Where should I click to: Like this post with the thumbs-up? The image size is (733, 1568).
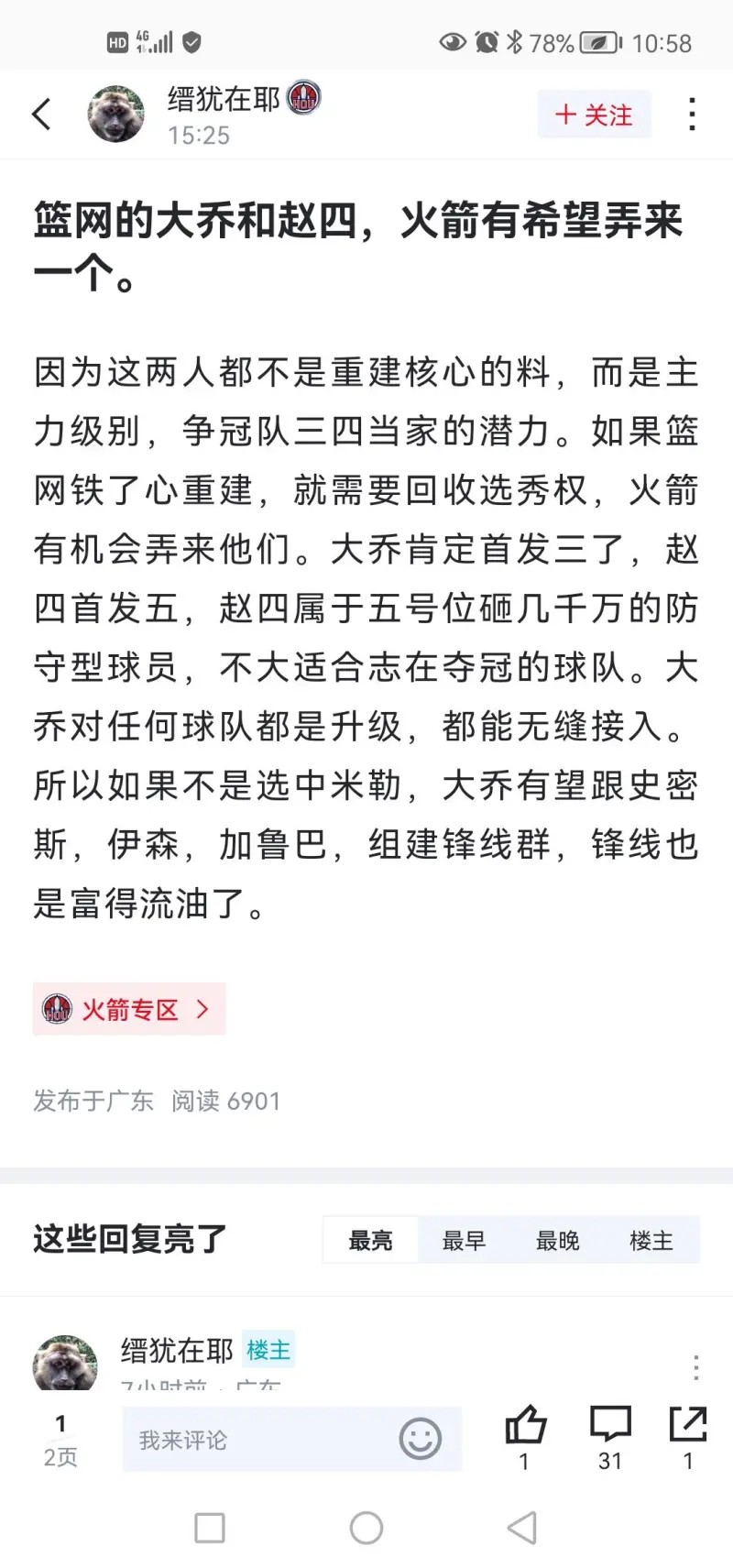pos(525,1426)
